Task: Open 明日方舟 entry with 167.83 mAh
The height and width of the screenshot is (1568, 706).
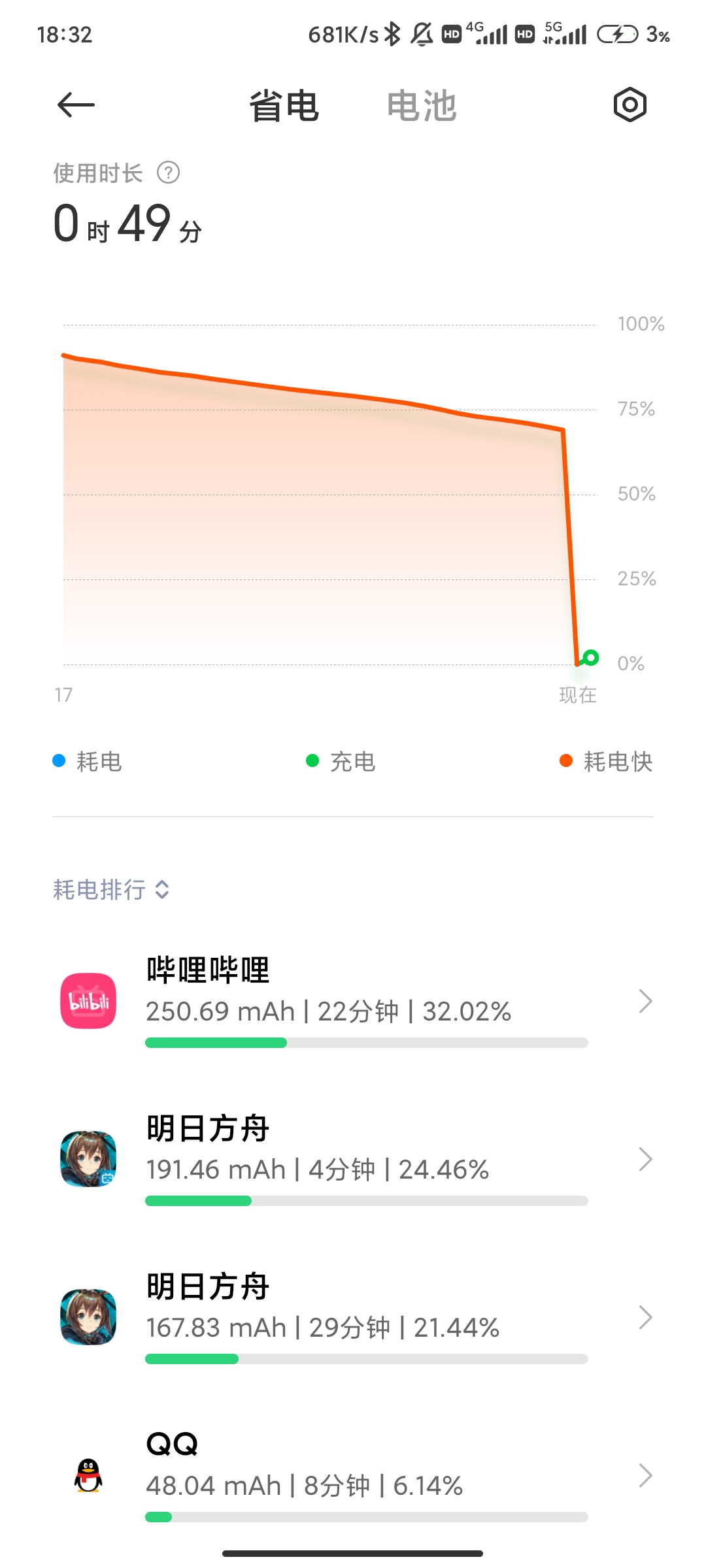Action: 353,1317
